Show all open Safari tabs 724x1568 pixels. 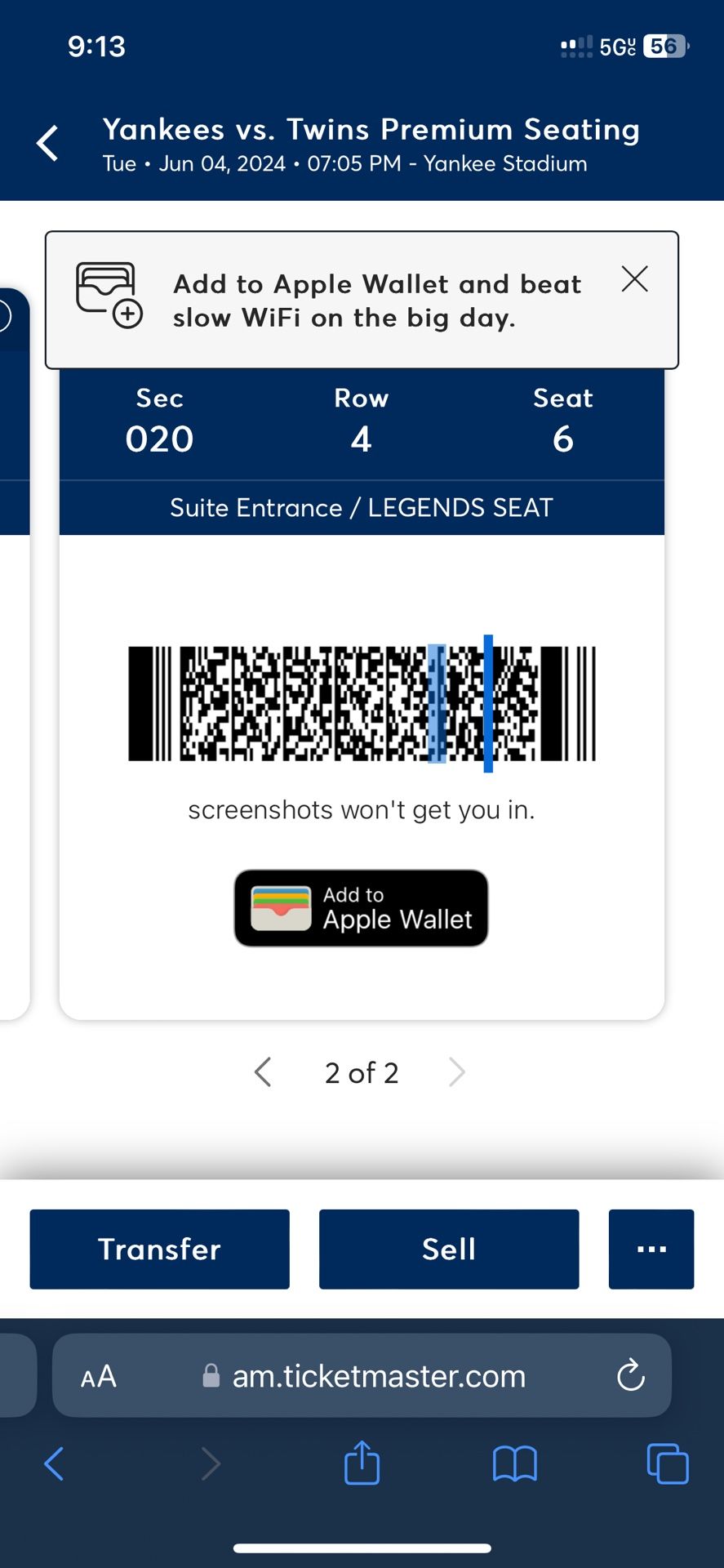click(667, 1463)
